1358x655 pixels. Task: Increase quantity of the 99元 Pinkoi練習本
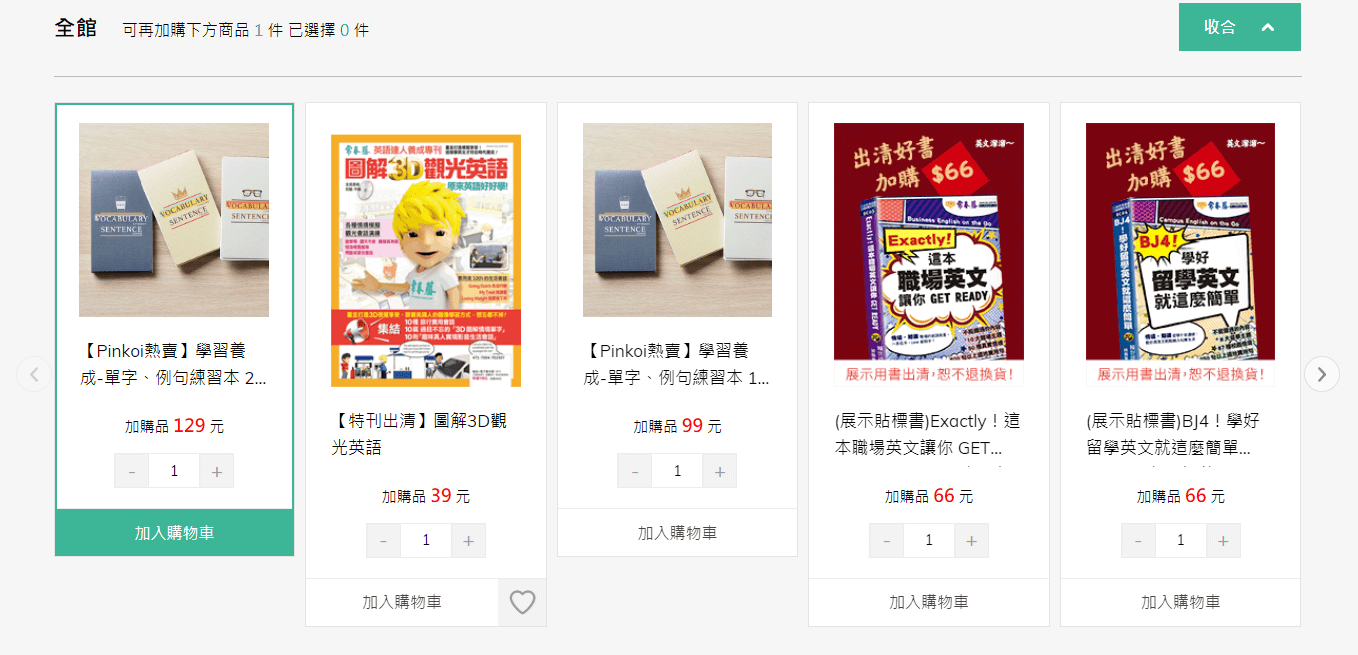click(719, 471)
